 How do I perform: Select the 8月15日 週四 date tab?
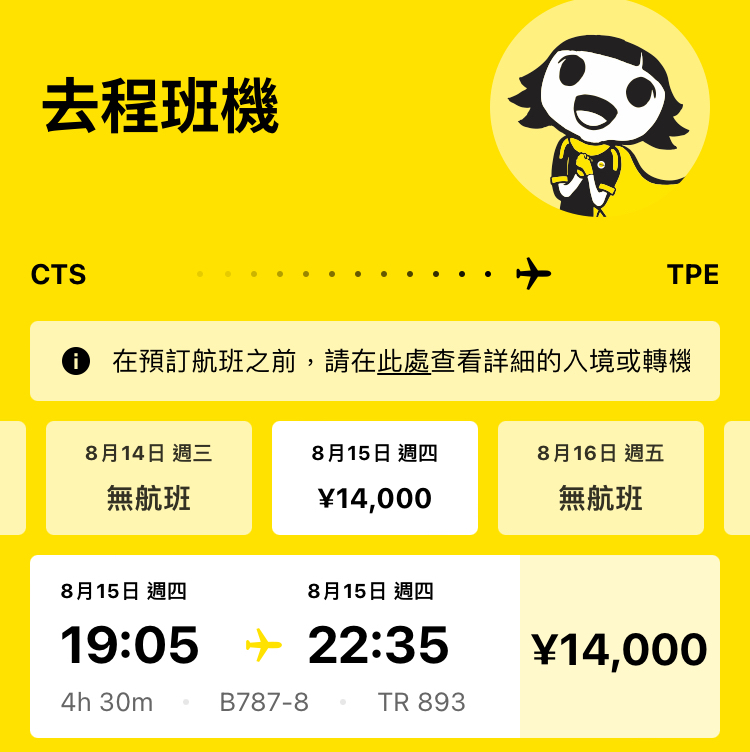(375, 478)
